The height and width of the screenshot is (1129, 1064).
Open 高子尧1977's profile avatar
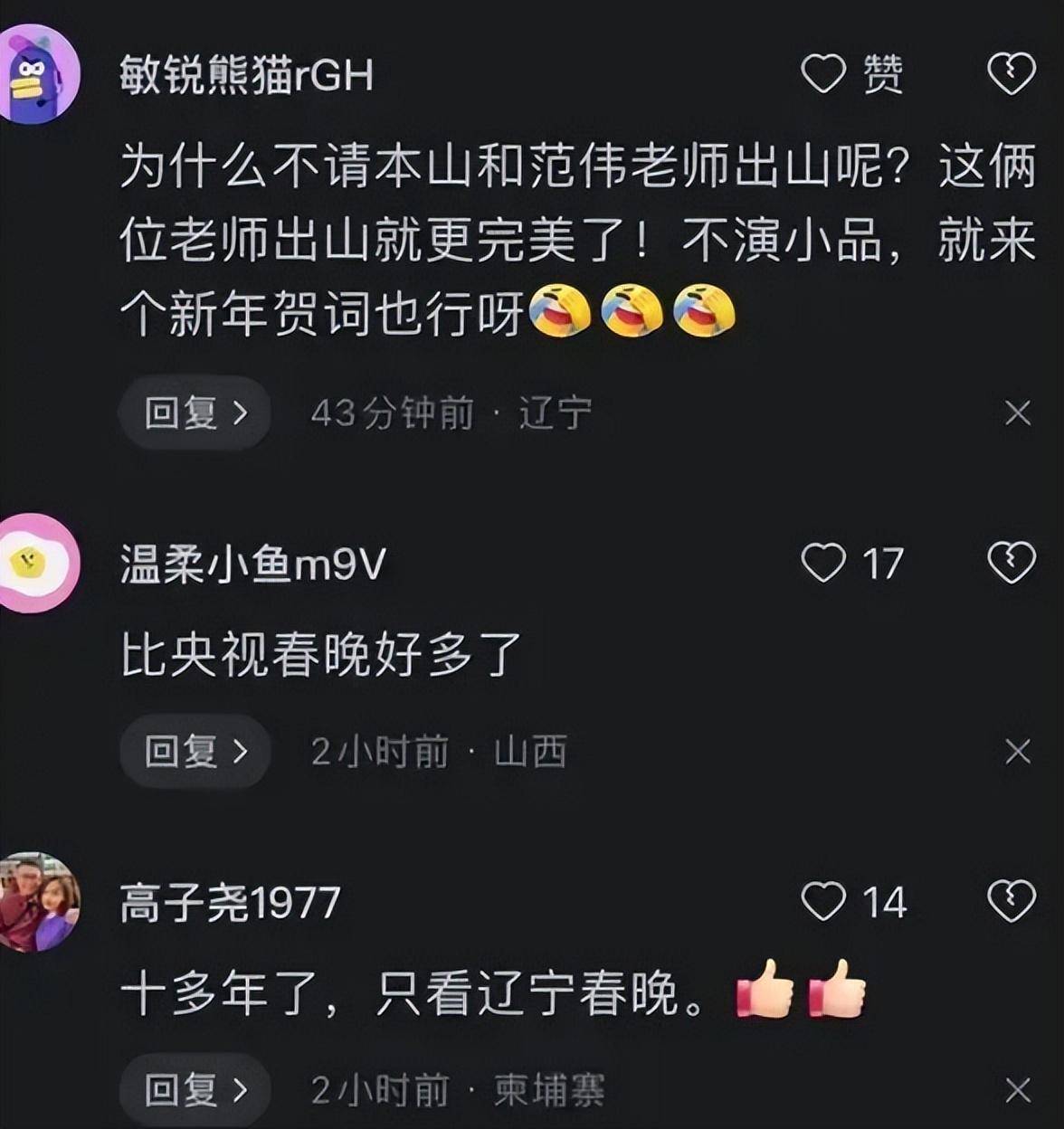(38, 901)
